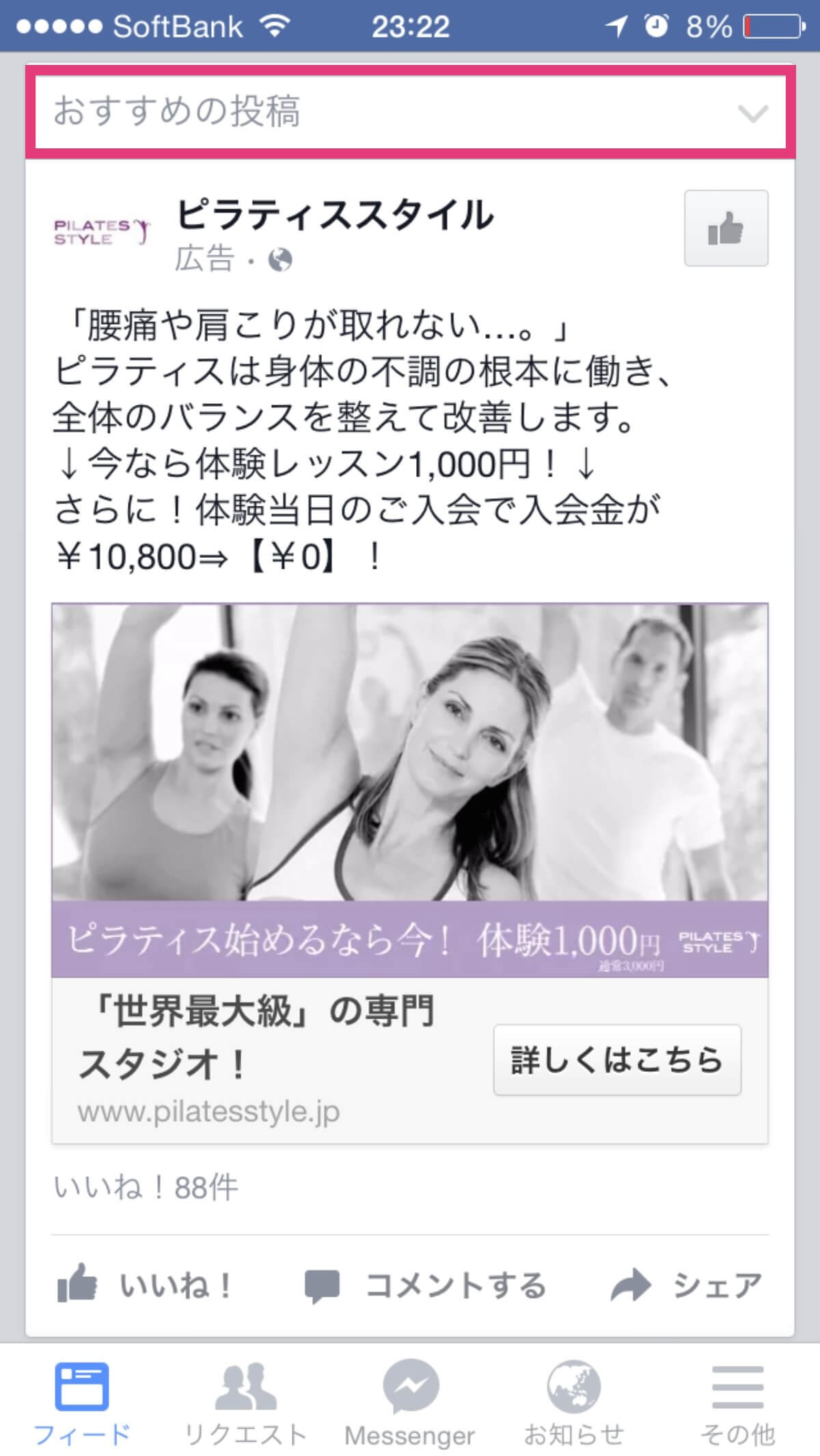The image size is (820, 1456).
Task: Tap the 詳しくはこちら button
Action: pos(617,1060)
